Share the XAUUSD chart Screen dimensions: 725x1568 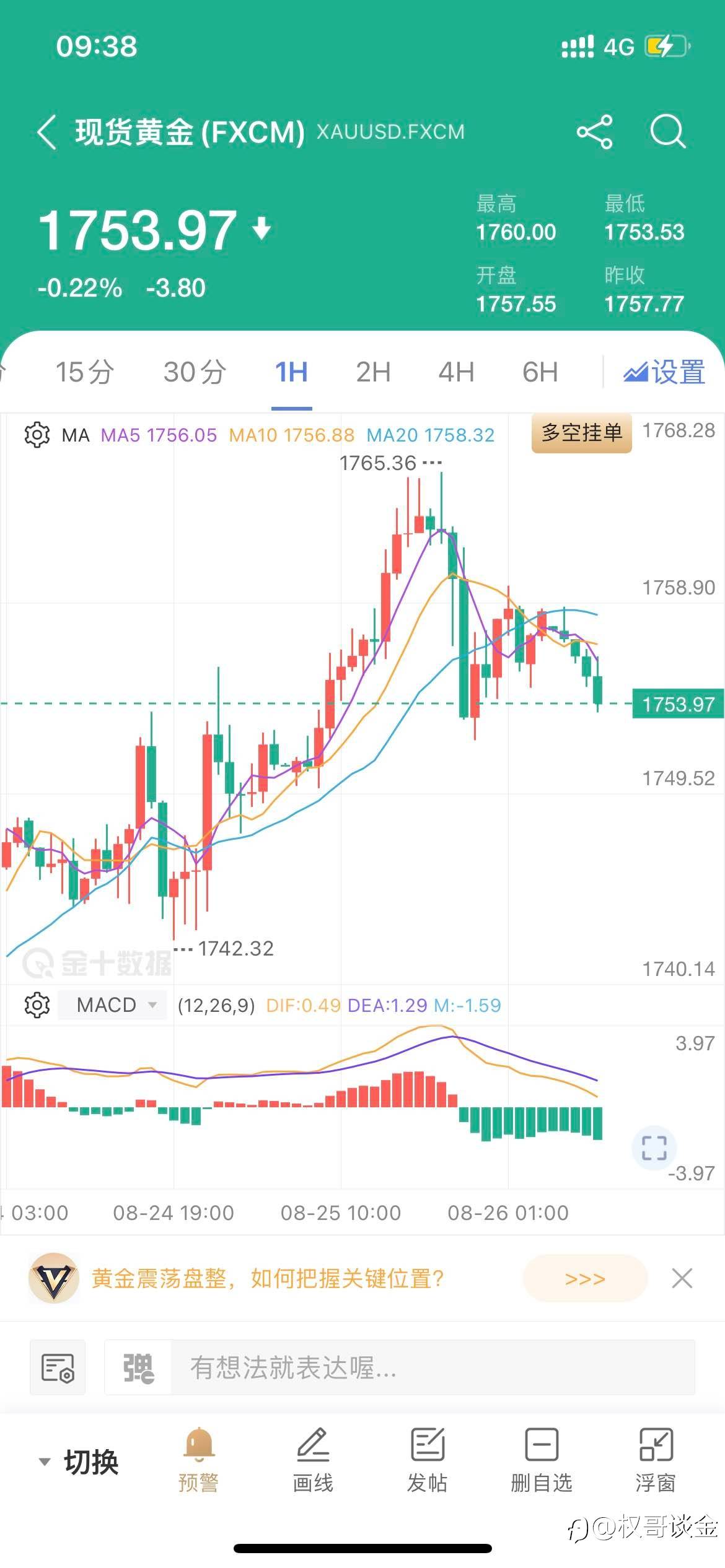(594, 132)
